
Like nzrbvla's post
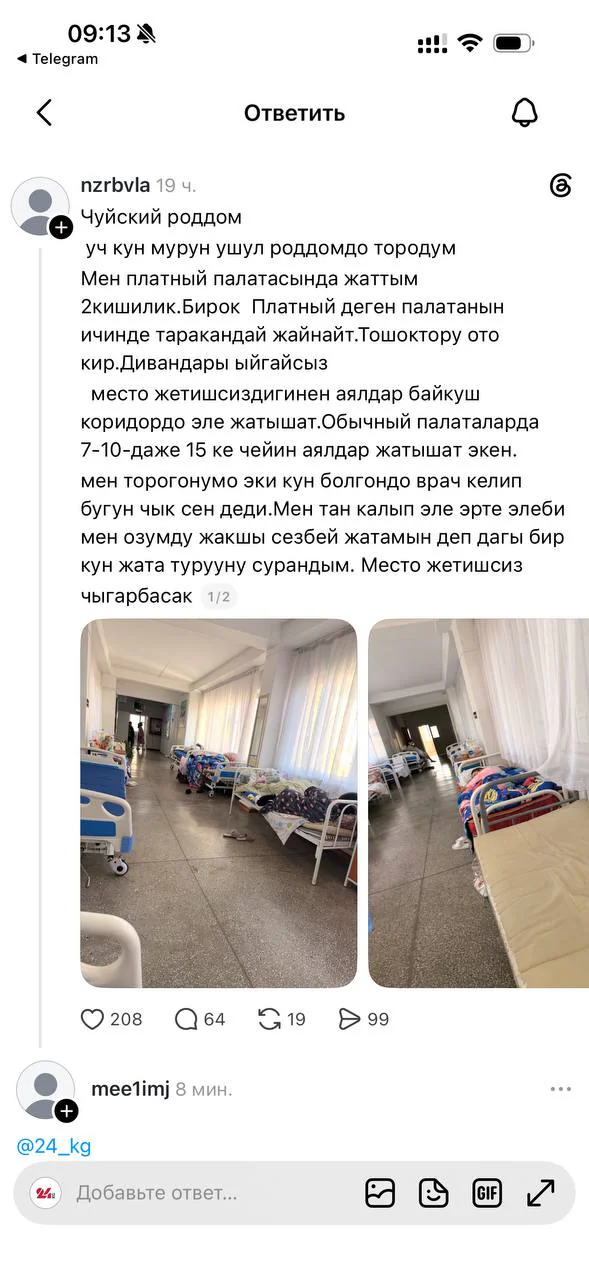point(92,1019)
